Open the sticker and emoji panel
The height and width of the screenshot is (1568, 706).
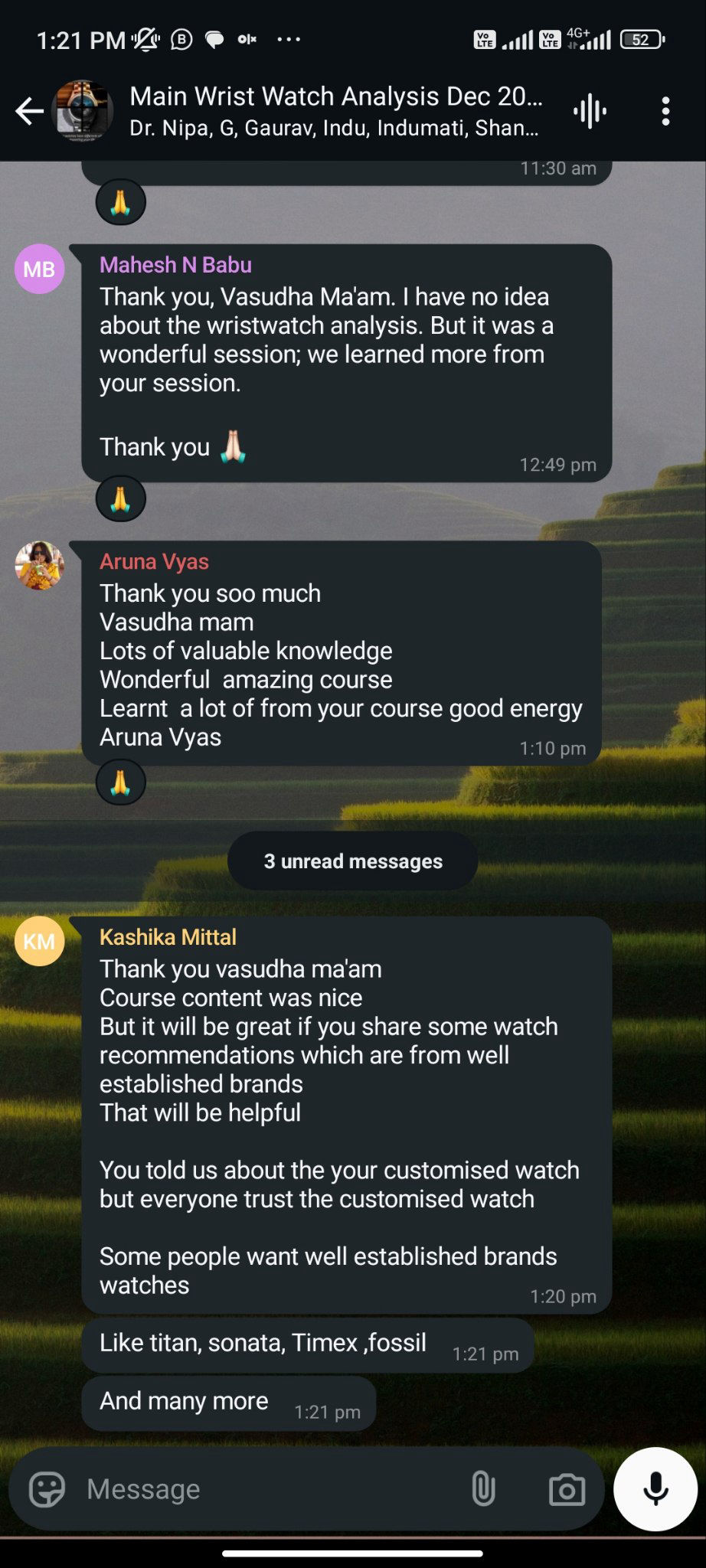coord(47,1490)
